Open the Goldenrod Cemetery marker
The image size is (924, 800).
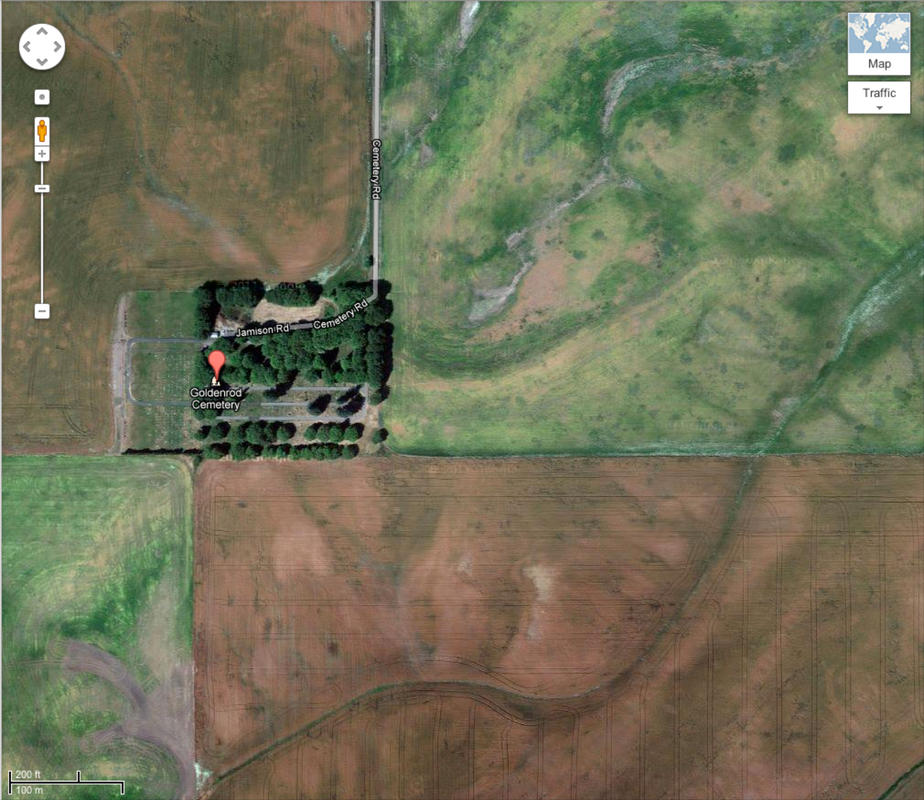coord(216,362)
